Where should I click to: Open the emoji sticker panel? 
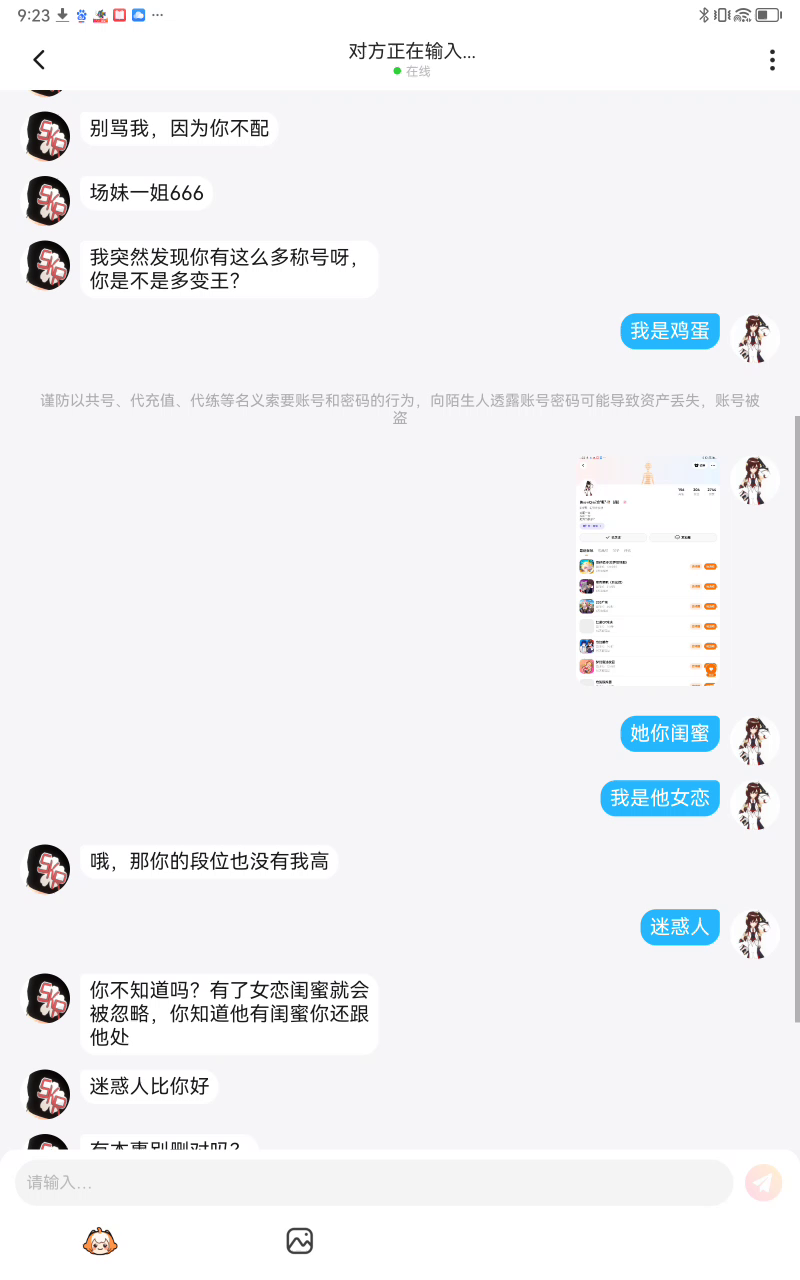100,1241
